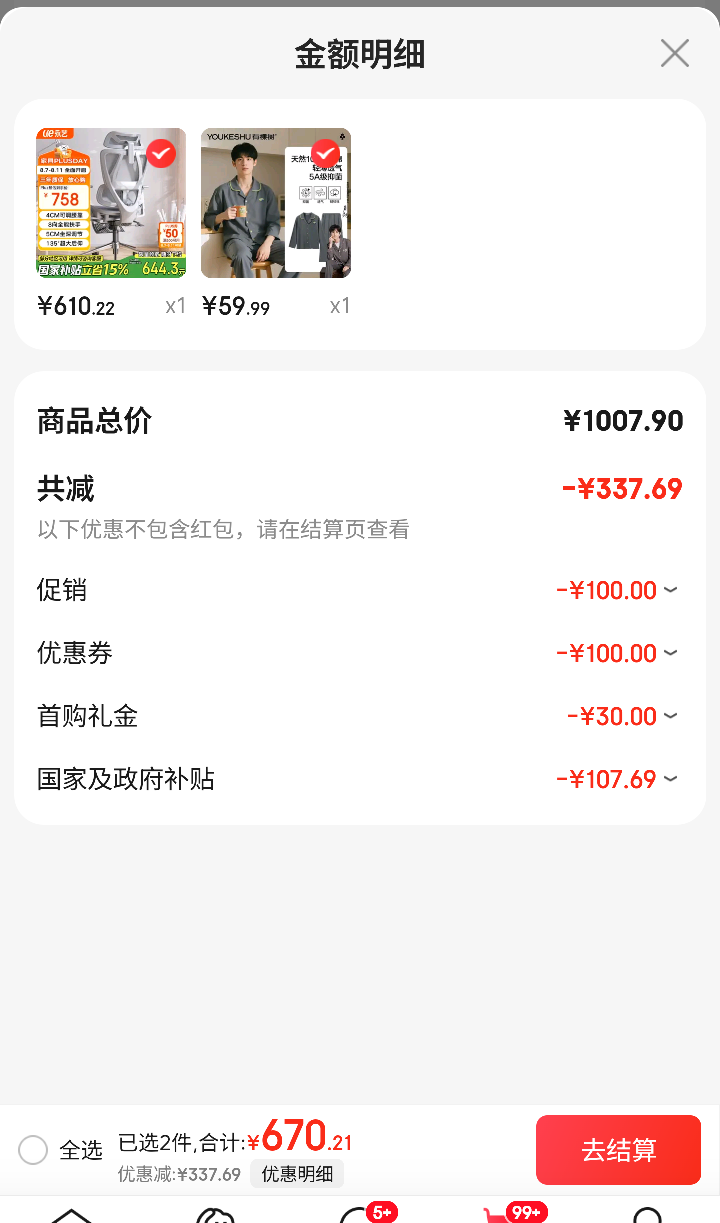This screenshot has width=720, height=1223.
Task: Expand the 国家及政府补贴 subsidy row
Action: 360,779
